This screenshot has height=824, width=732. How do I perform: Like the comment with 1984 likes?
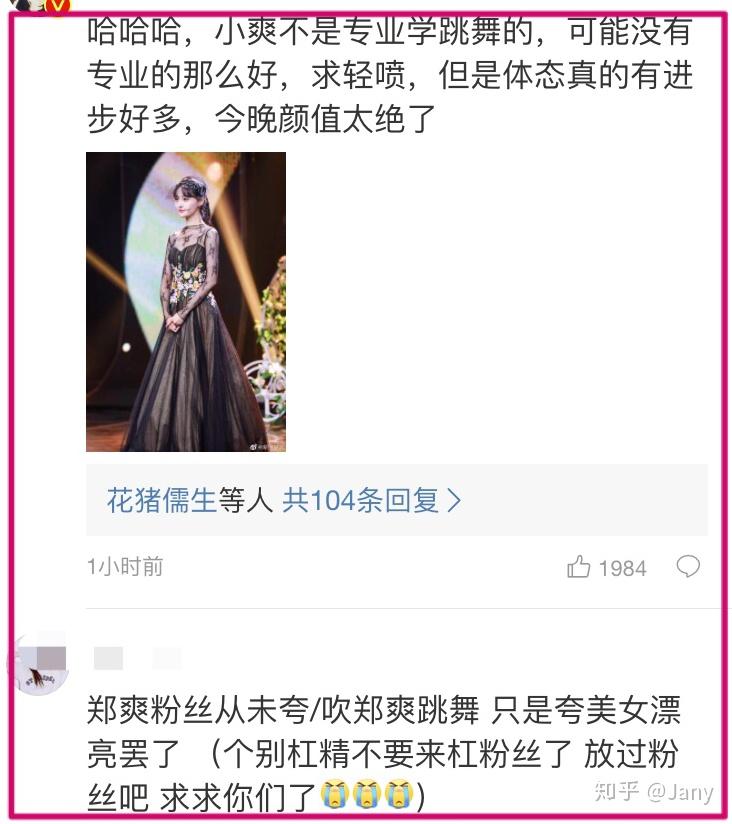click(579, 568)
